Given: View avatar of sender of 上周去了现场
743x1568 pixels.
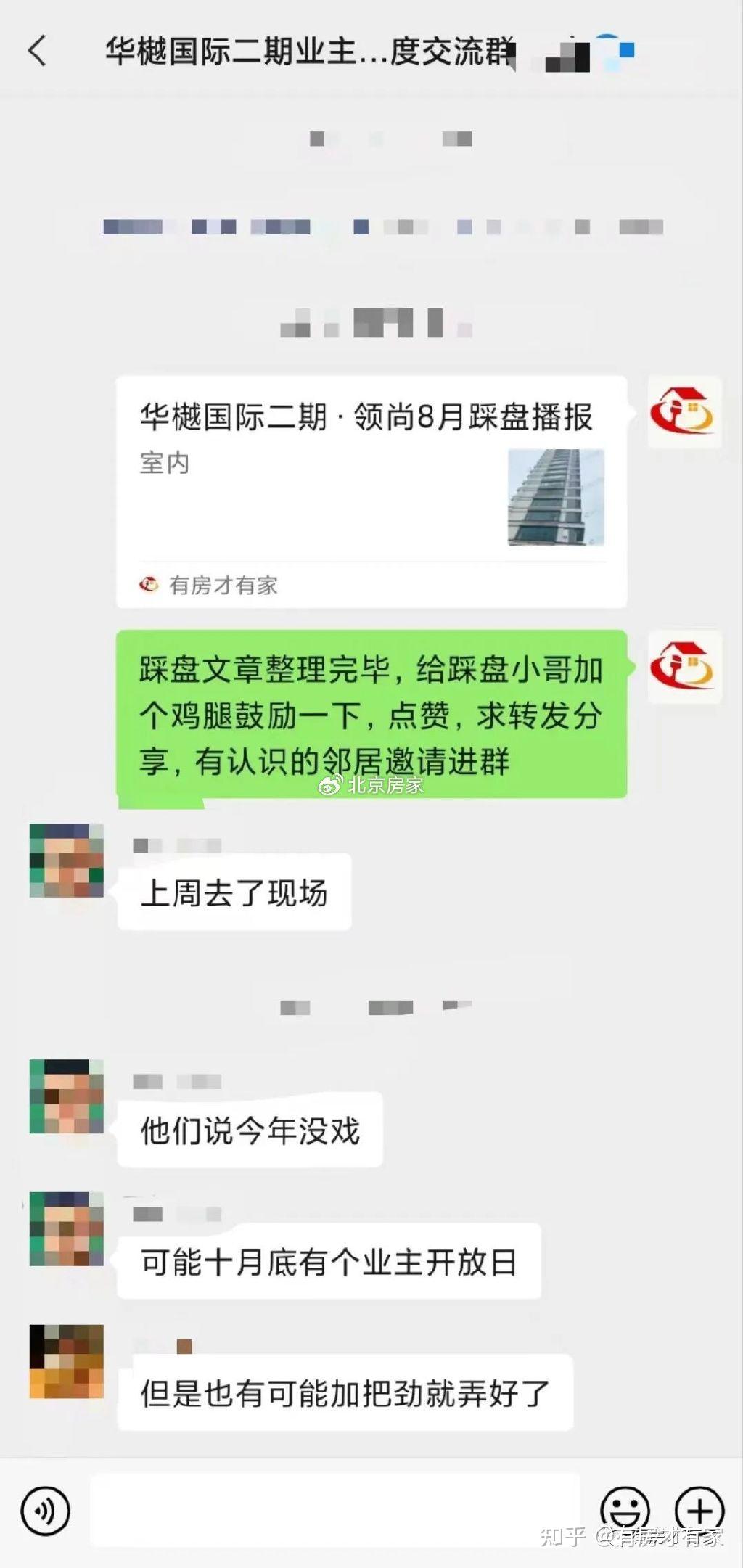Looking at the screenshot, I should pyautogui.click(x=66, y=861).
